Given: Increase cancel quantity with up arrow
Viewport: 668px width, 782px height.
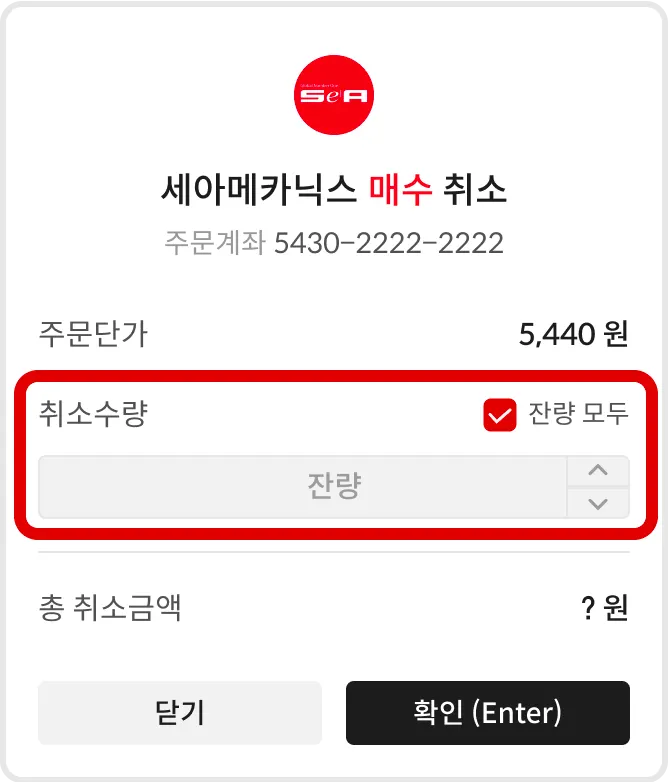Looking at the screenshot, I should tap(598, 471).
